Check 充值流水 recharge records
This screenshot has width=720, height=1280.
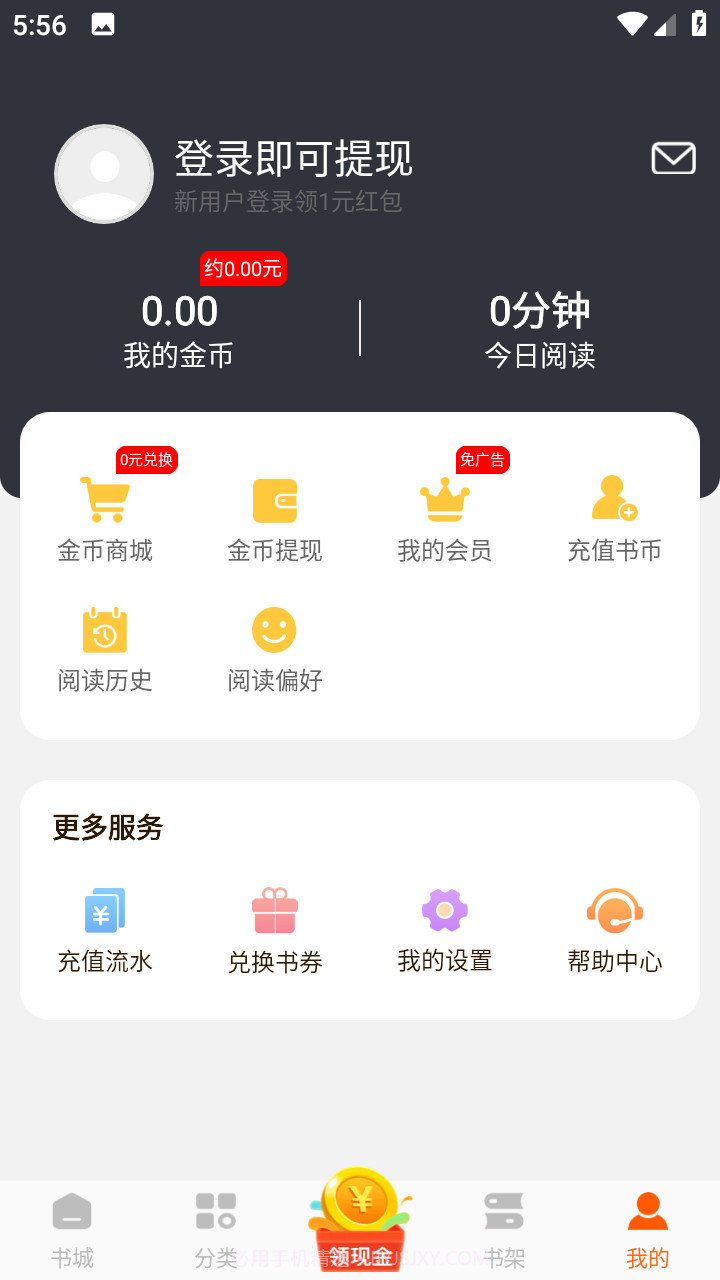tap(104, 930)
